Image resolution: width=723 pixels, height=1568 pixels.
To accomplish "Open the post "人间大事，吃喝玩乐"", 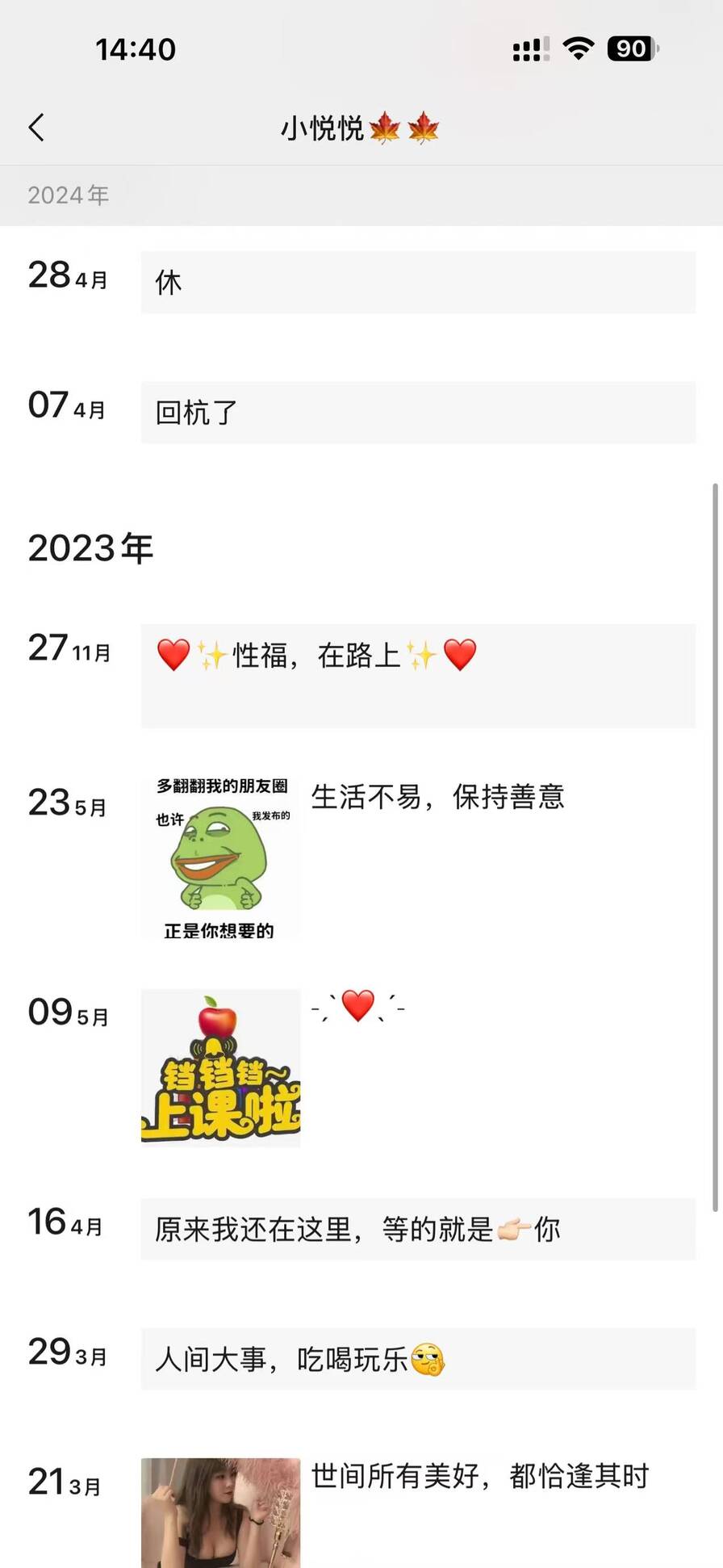I will [418, 1359].
